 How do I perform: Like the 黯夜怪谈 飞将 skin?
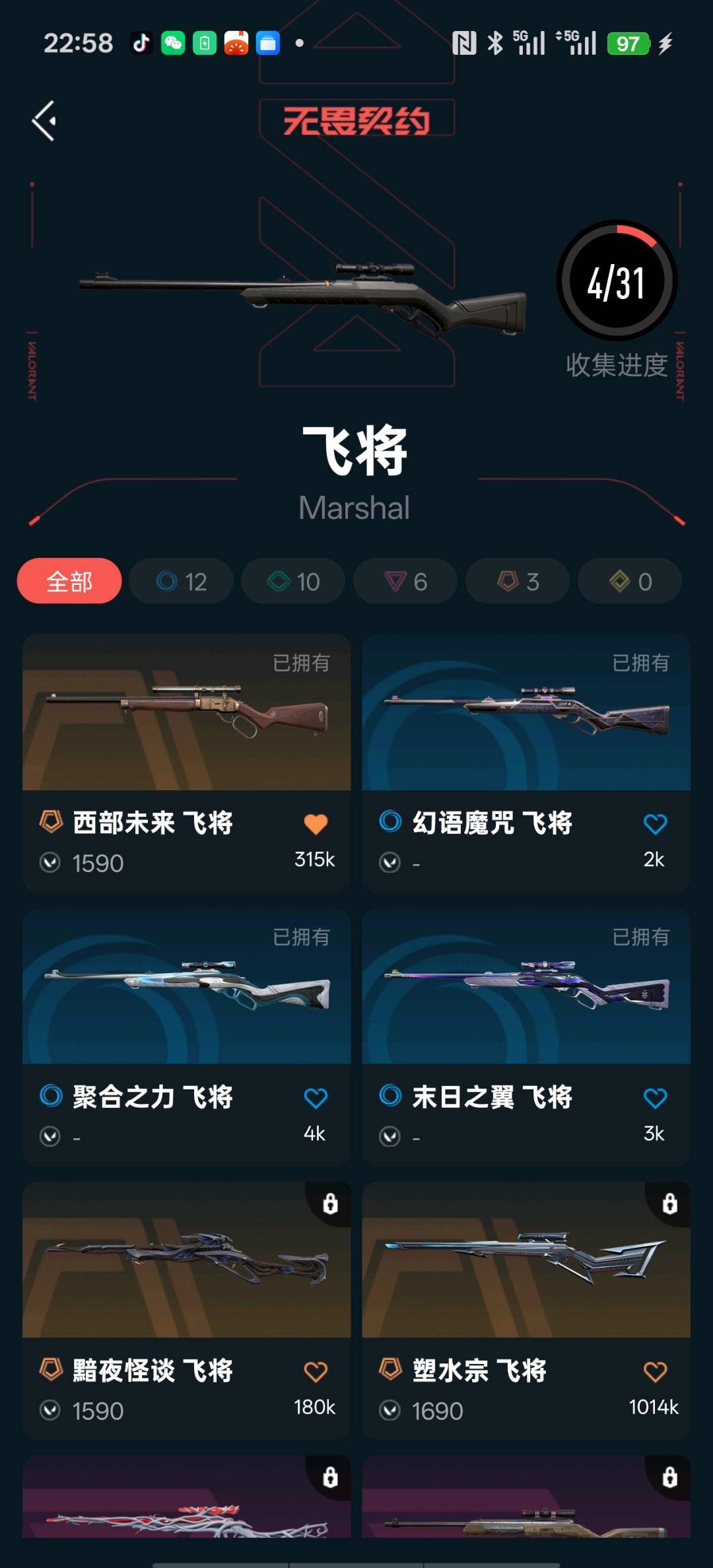point(316,1372)
